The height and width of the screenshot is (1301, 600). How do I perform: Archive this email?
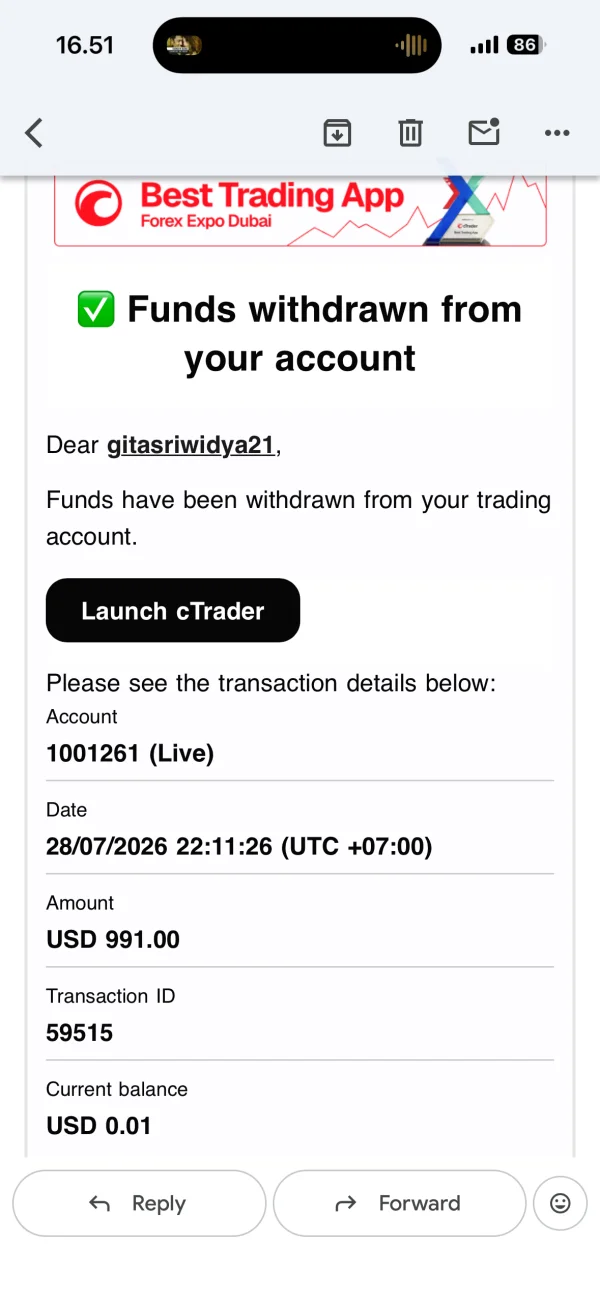coord(337,133)
